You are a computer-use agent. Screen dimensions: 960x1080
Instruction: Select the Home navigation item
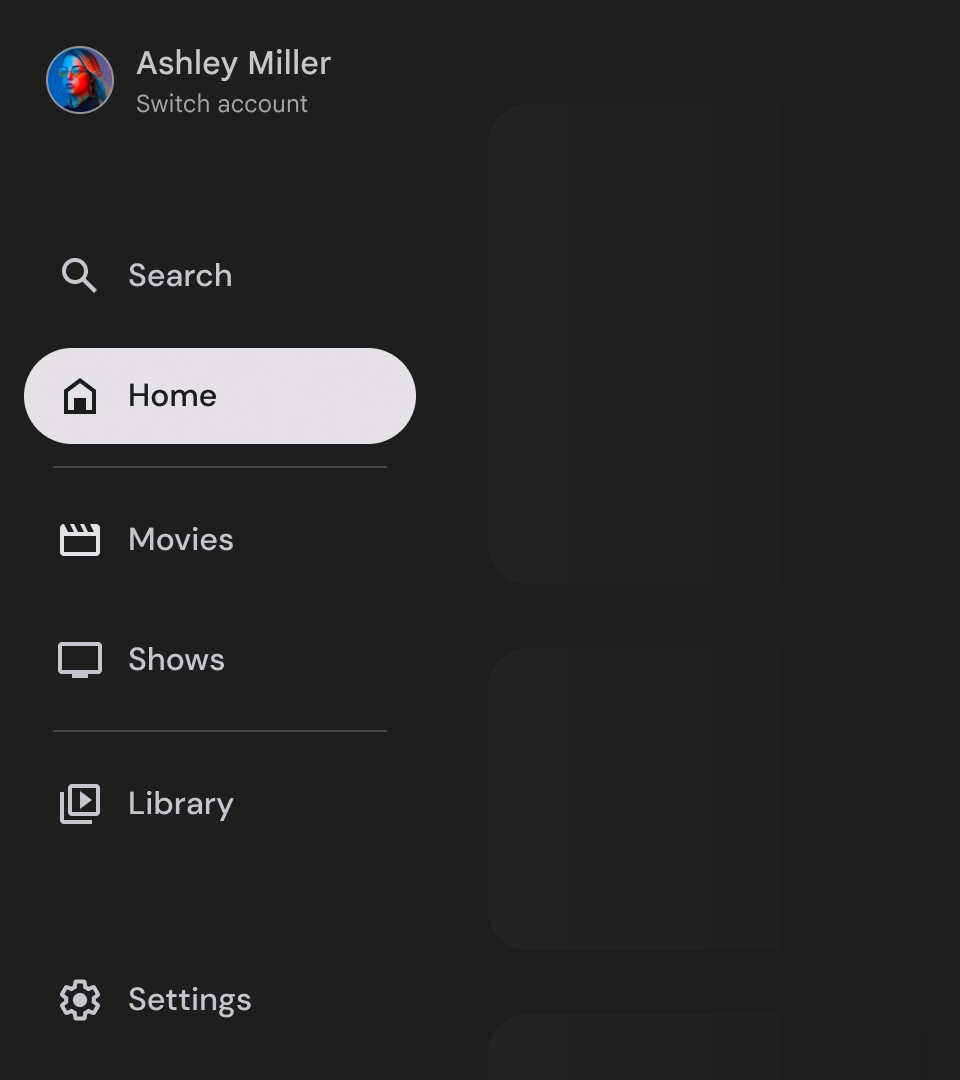click(x=219, y=396)
